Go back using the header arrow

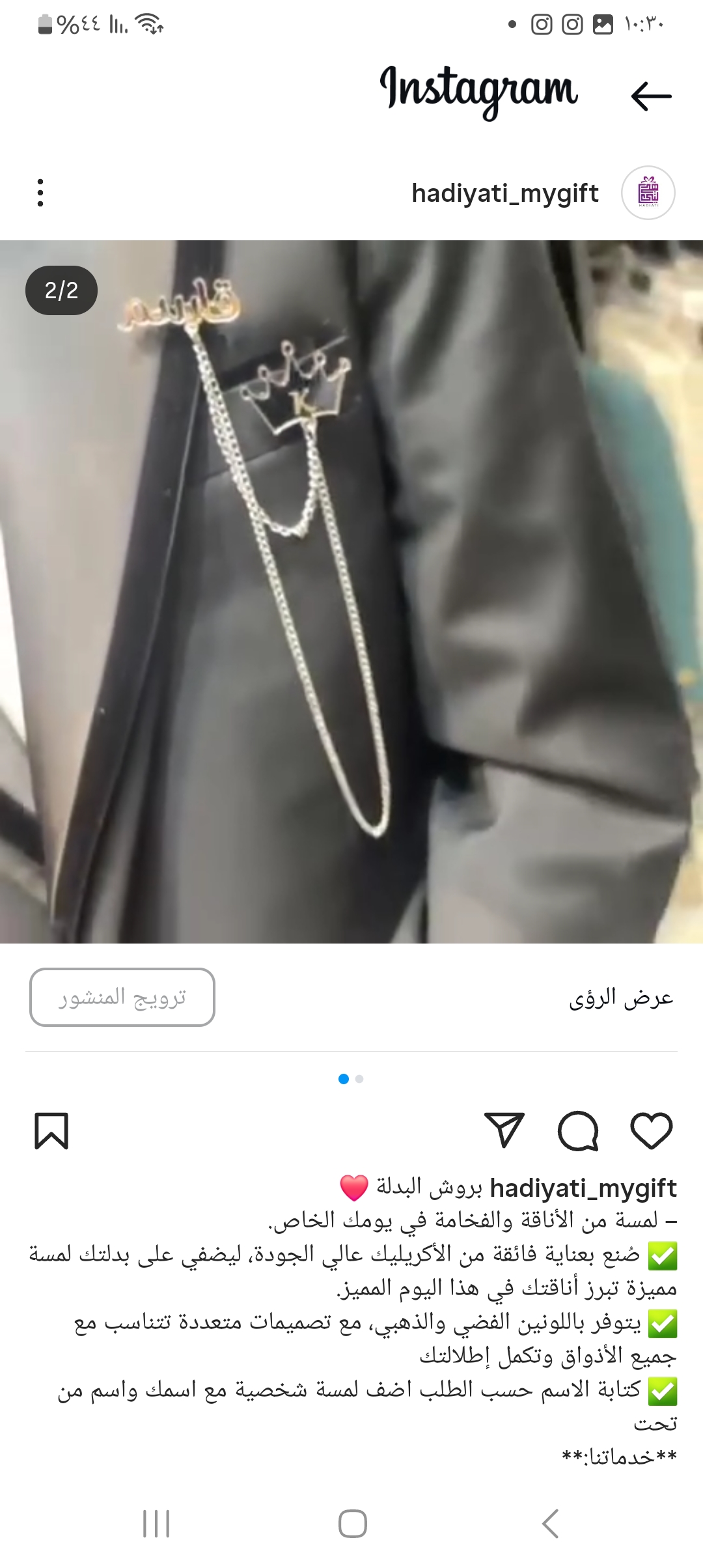pos(651,96)
